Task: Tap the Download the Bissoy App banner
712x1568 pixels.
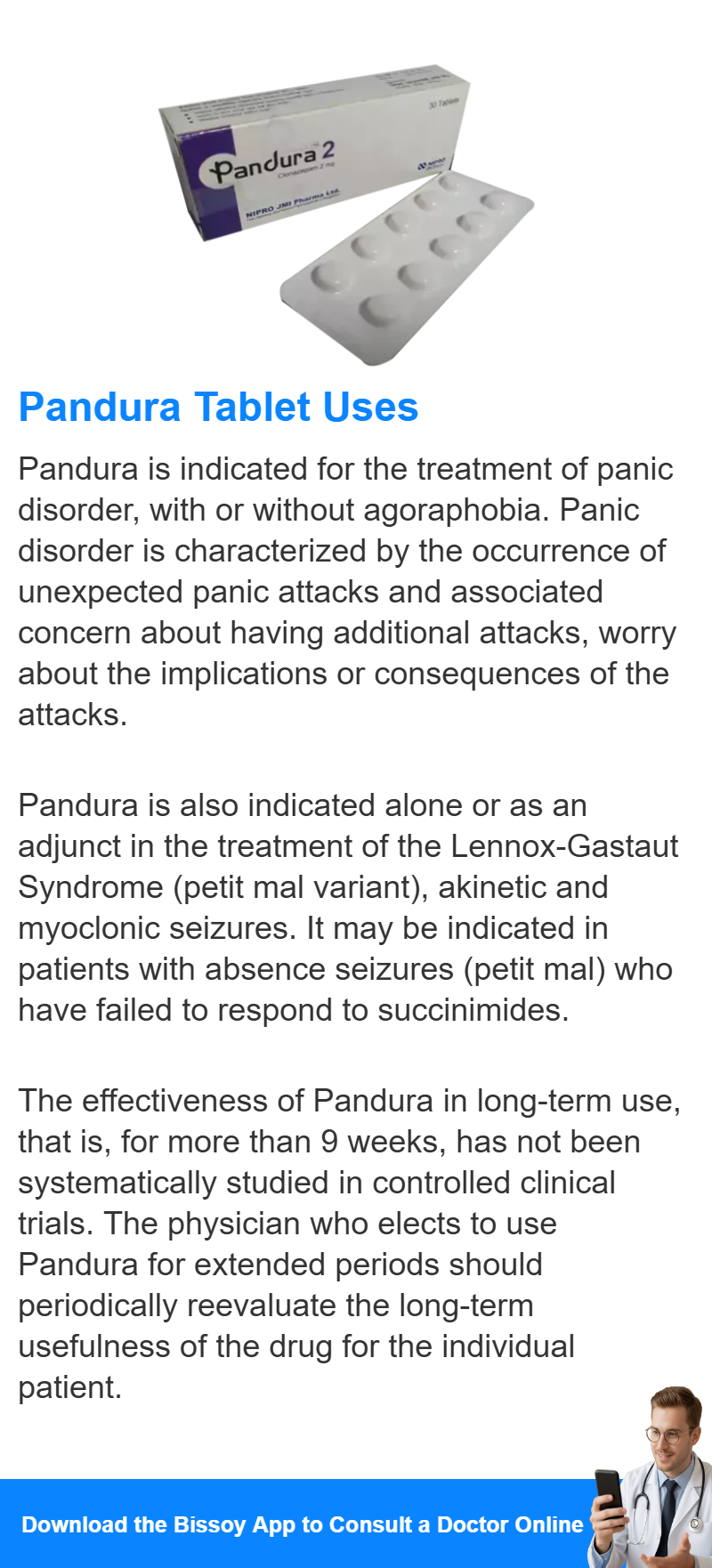Action: pyautogui.click(x=356, y=1524)
